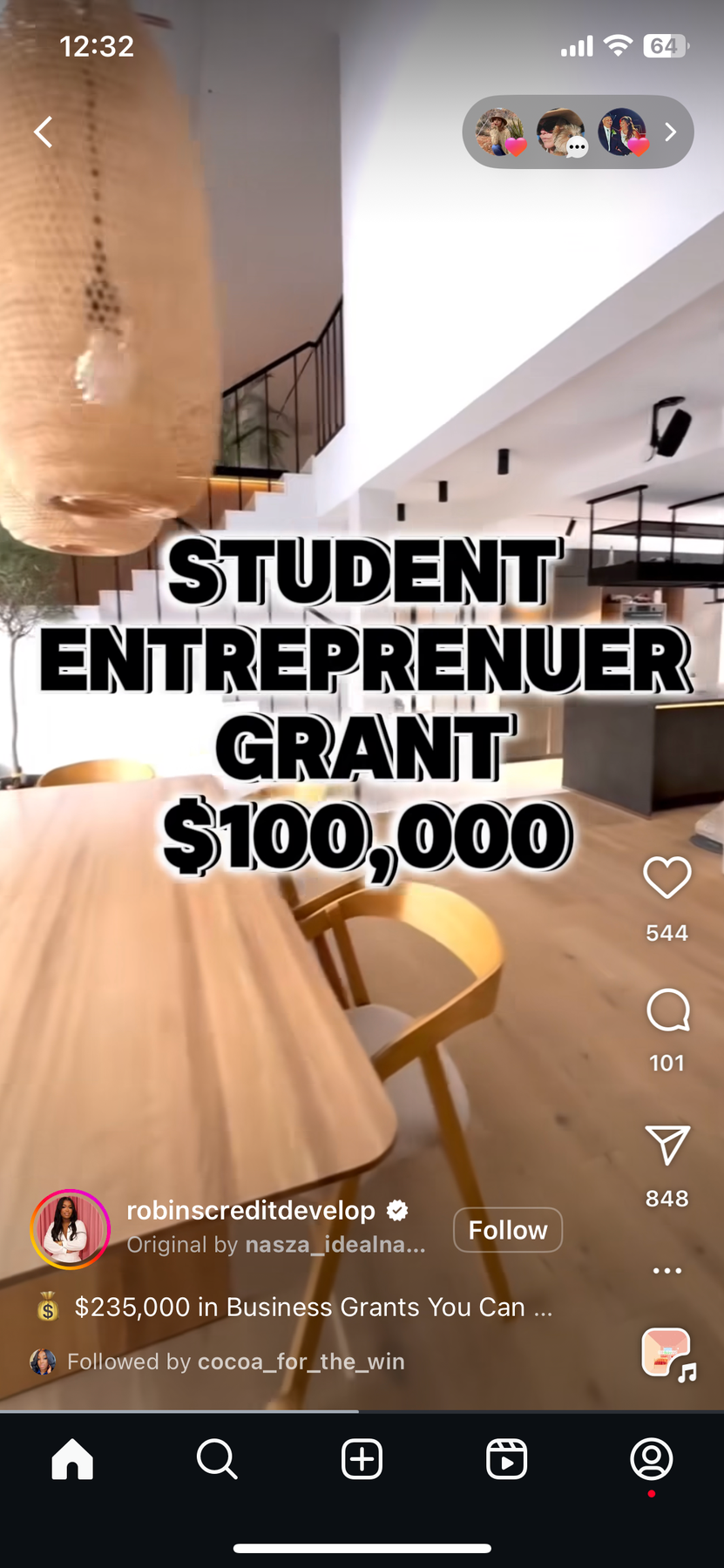Go to the Home feed icon
Image resolution: width=724 pixels, height=1568 pixels.
click(72, 1460)
